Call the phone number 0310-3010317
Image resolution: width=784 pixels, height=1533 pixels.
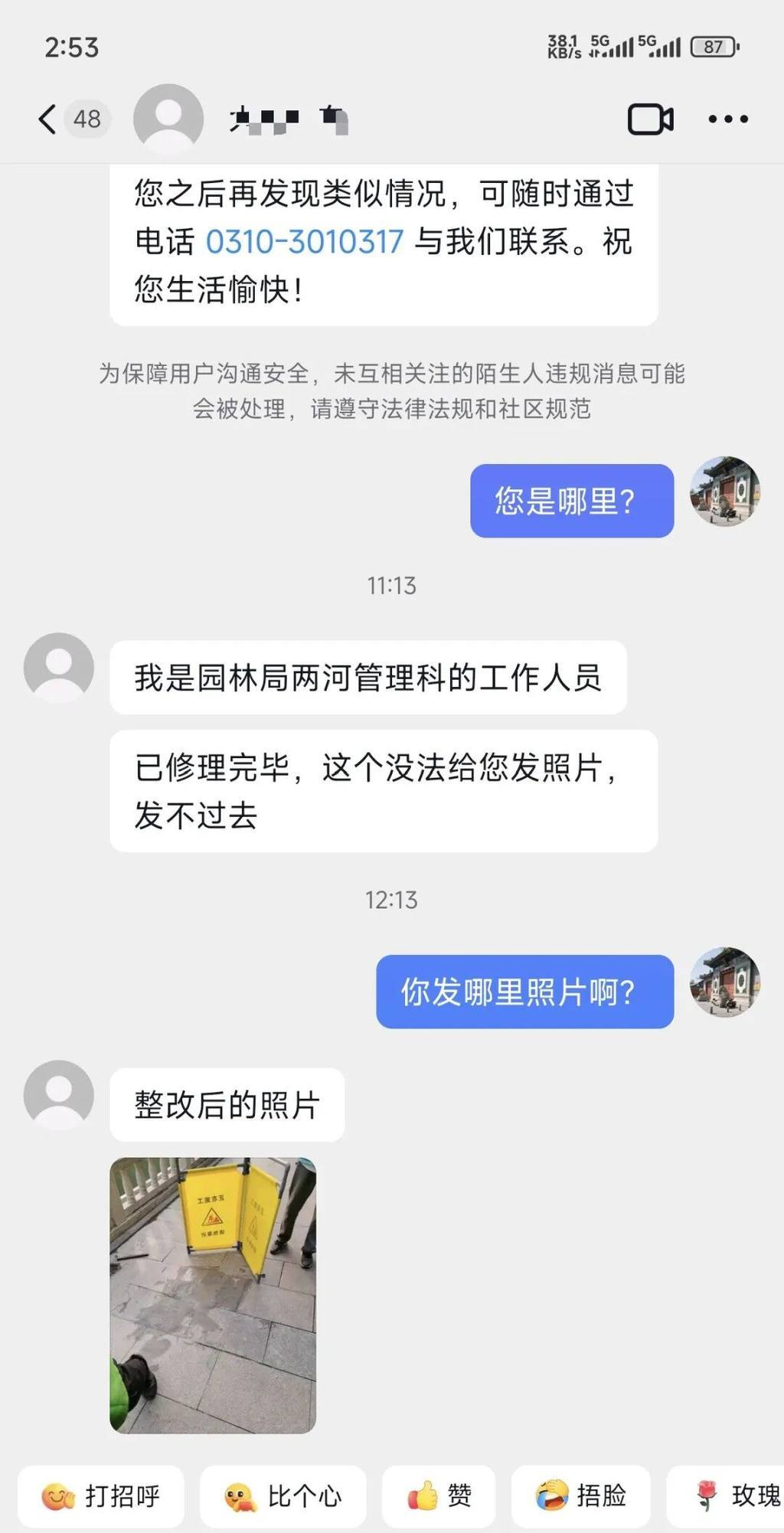point(304,242)
